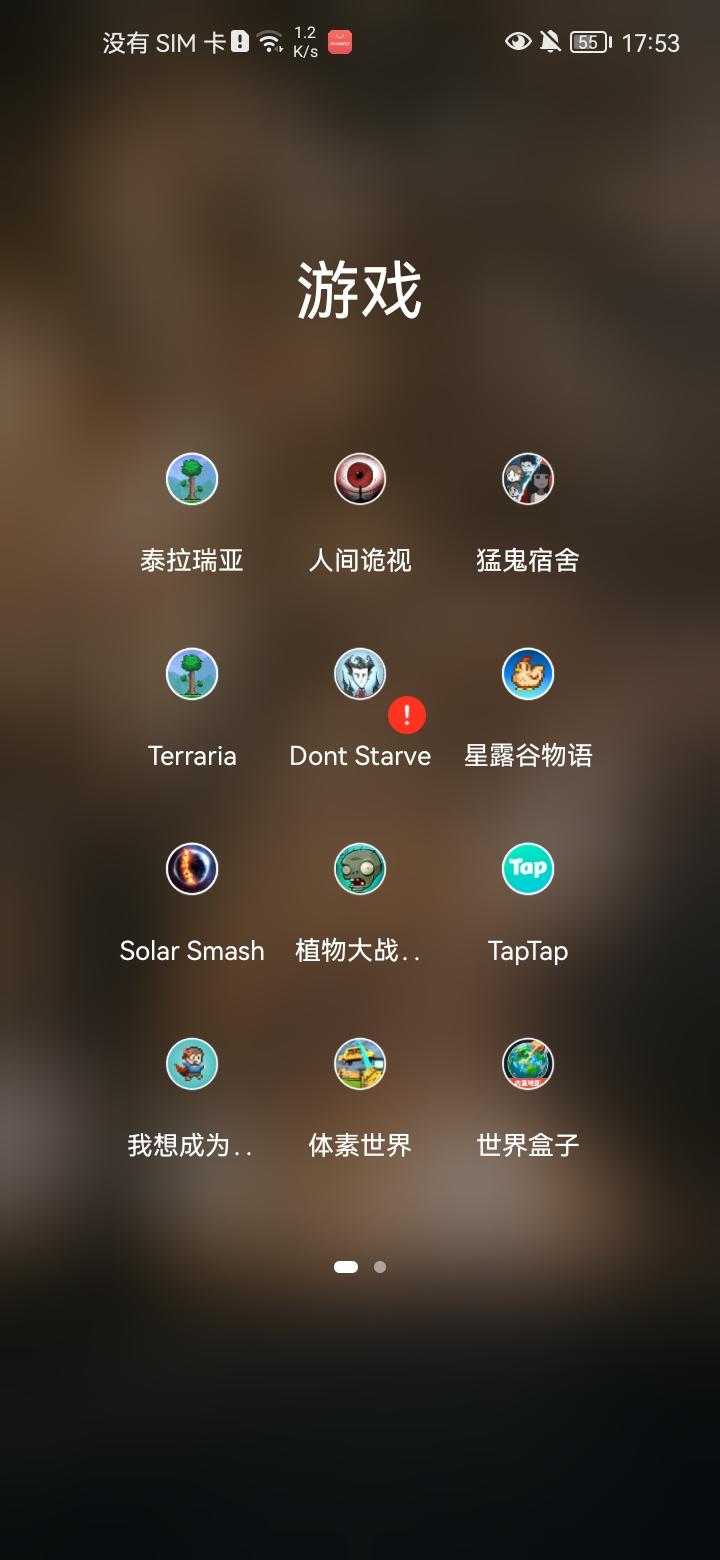The image size is (720, 1560).
Task: Open the 猛鬼宿舍 app
Action: (527, 479)
